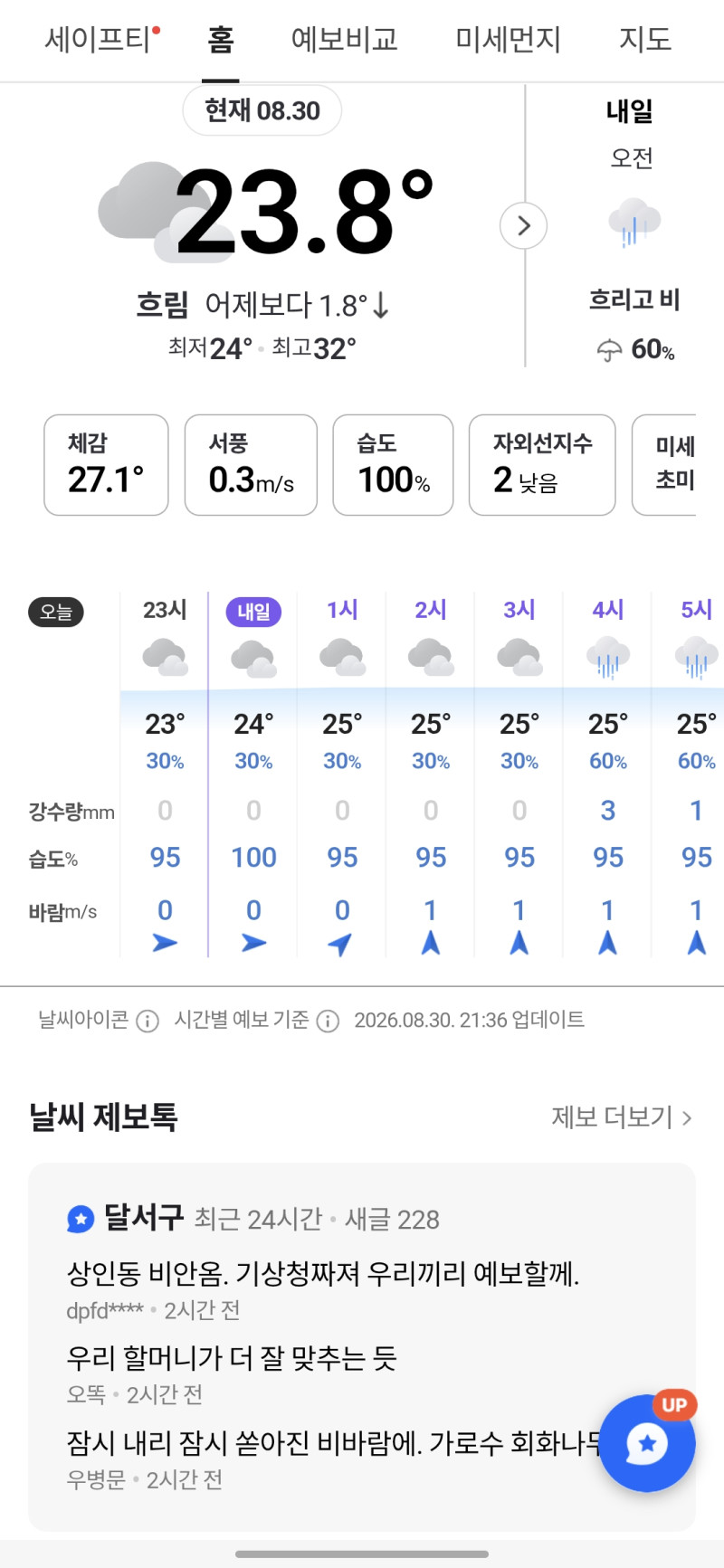Tap the 서풍 0.3m/s wind card
This screenshot has height=1568, width=724.
pos(251,465)
